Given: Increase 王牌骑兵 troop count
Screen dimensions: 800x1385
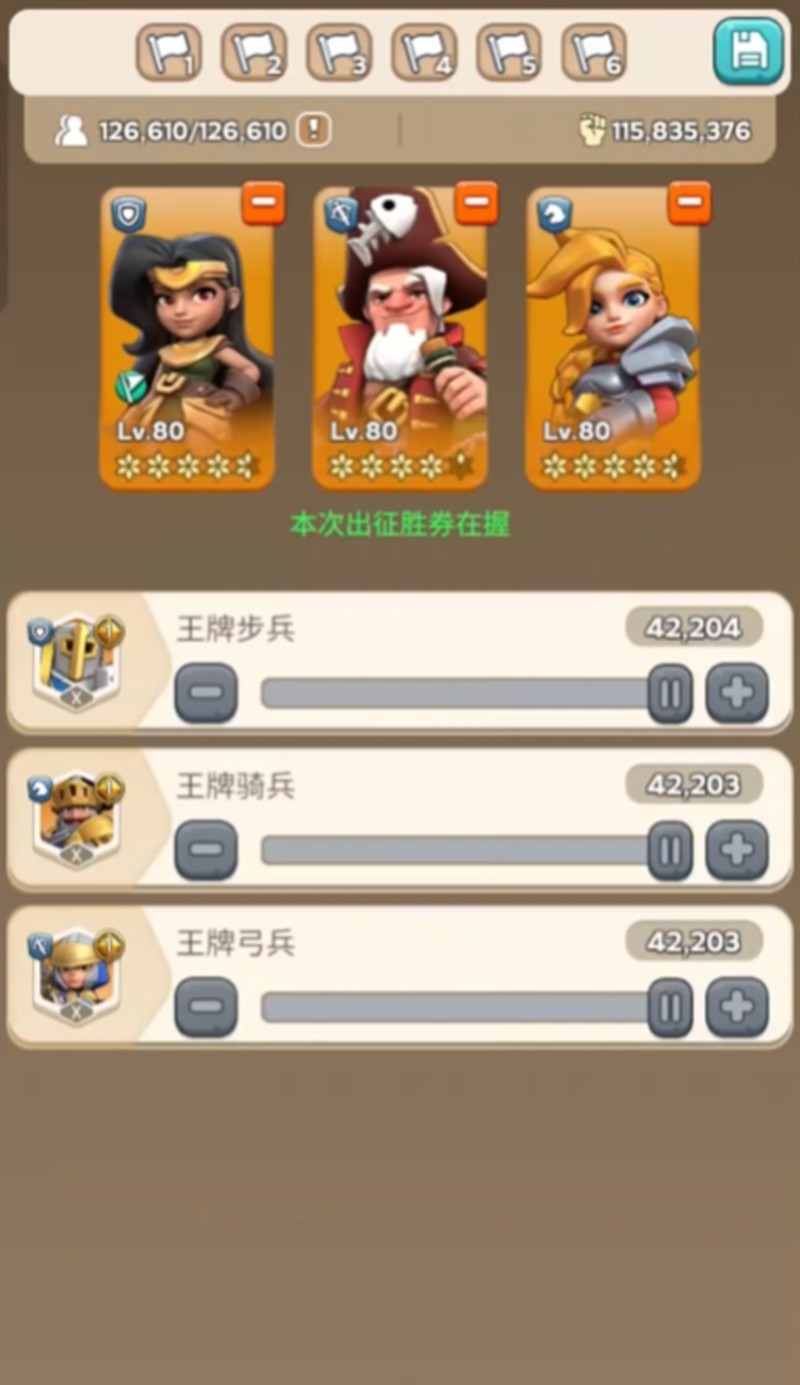Looking at the screenshot, I should pyautogui.click(x=737, y=850).
